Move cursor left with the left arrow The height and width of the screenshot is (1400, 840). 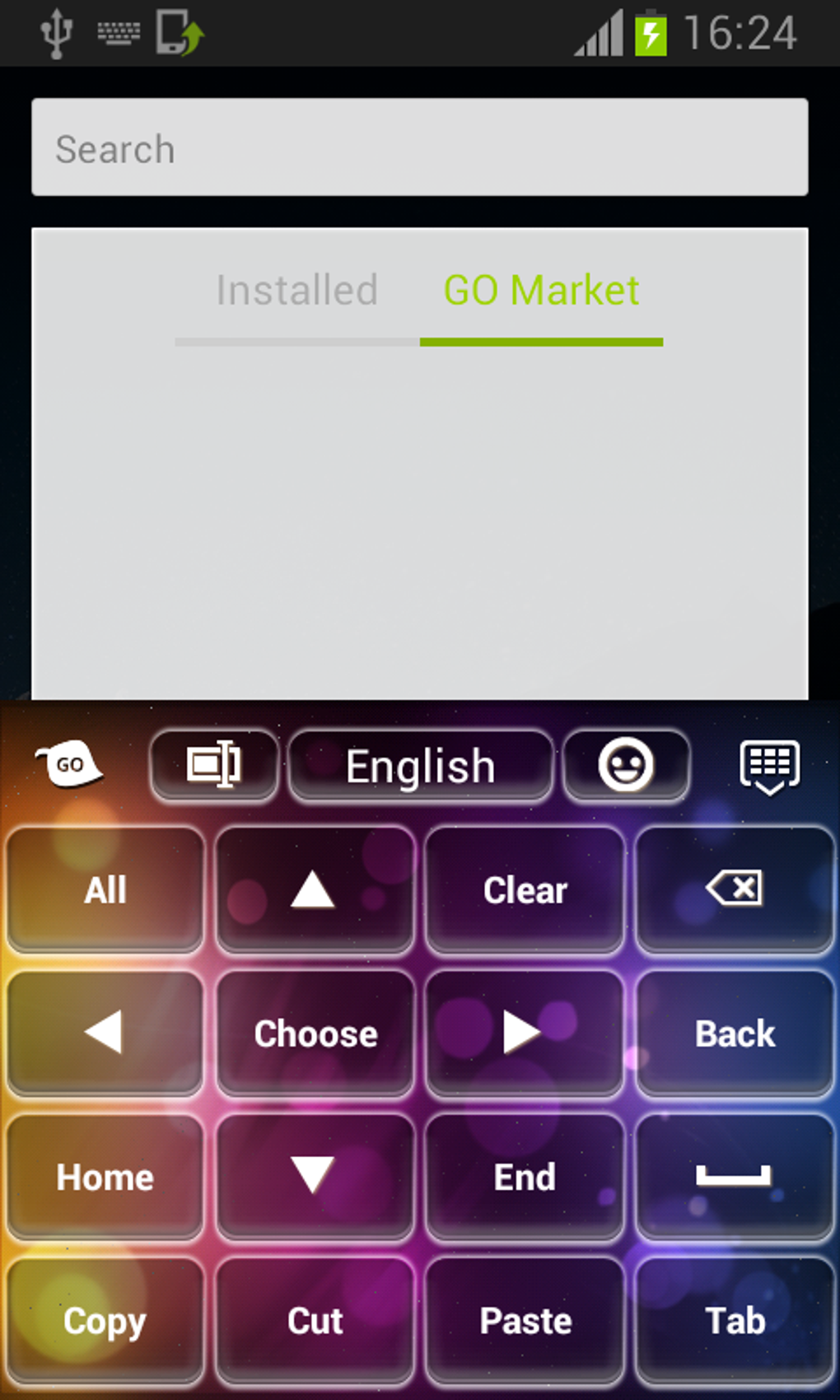[105, 1034]
